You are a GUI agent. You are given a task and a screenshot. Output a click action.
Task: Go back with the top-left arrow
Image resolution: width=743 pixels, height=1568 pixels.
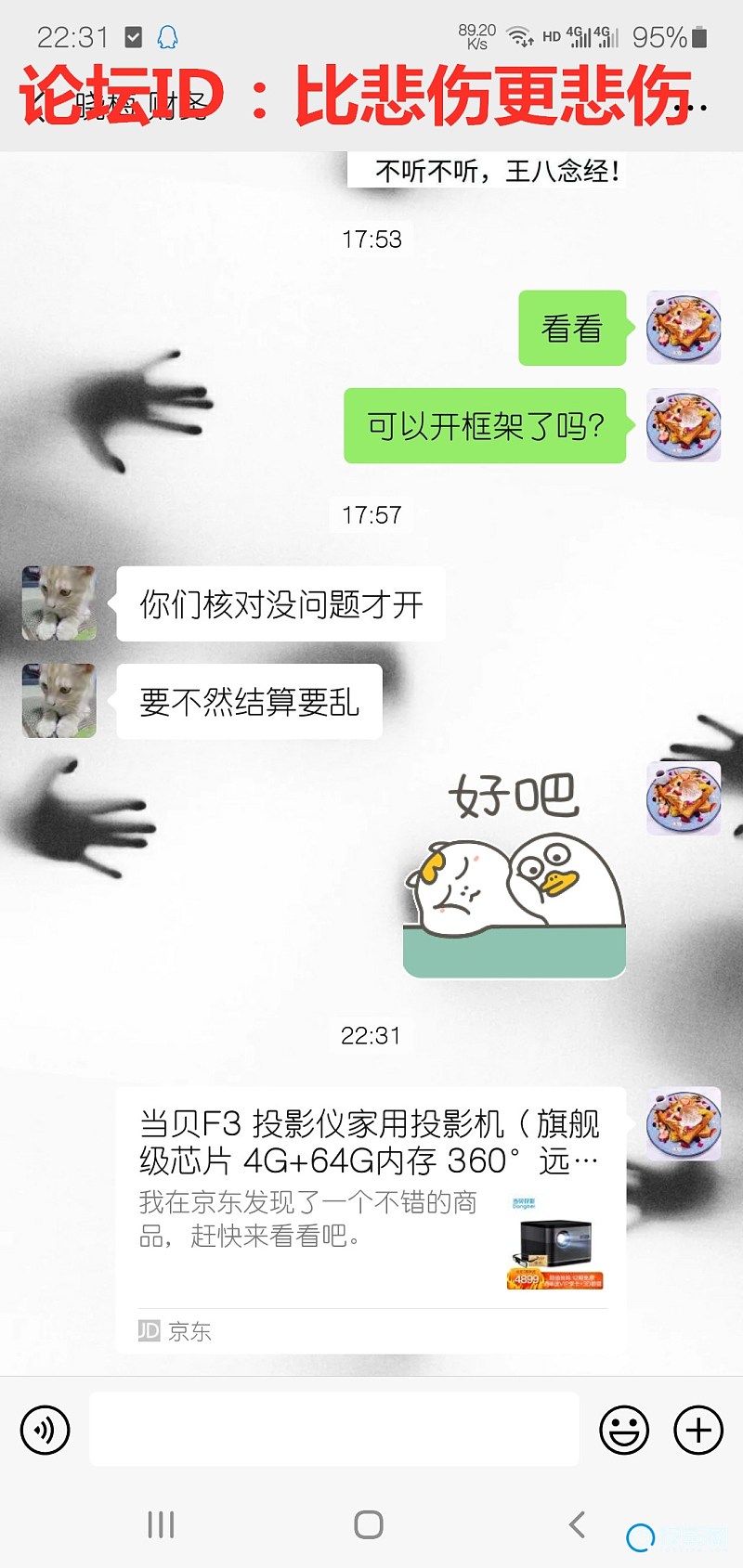pos(35,108)
